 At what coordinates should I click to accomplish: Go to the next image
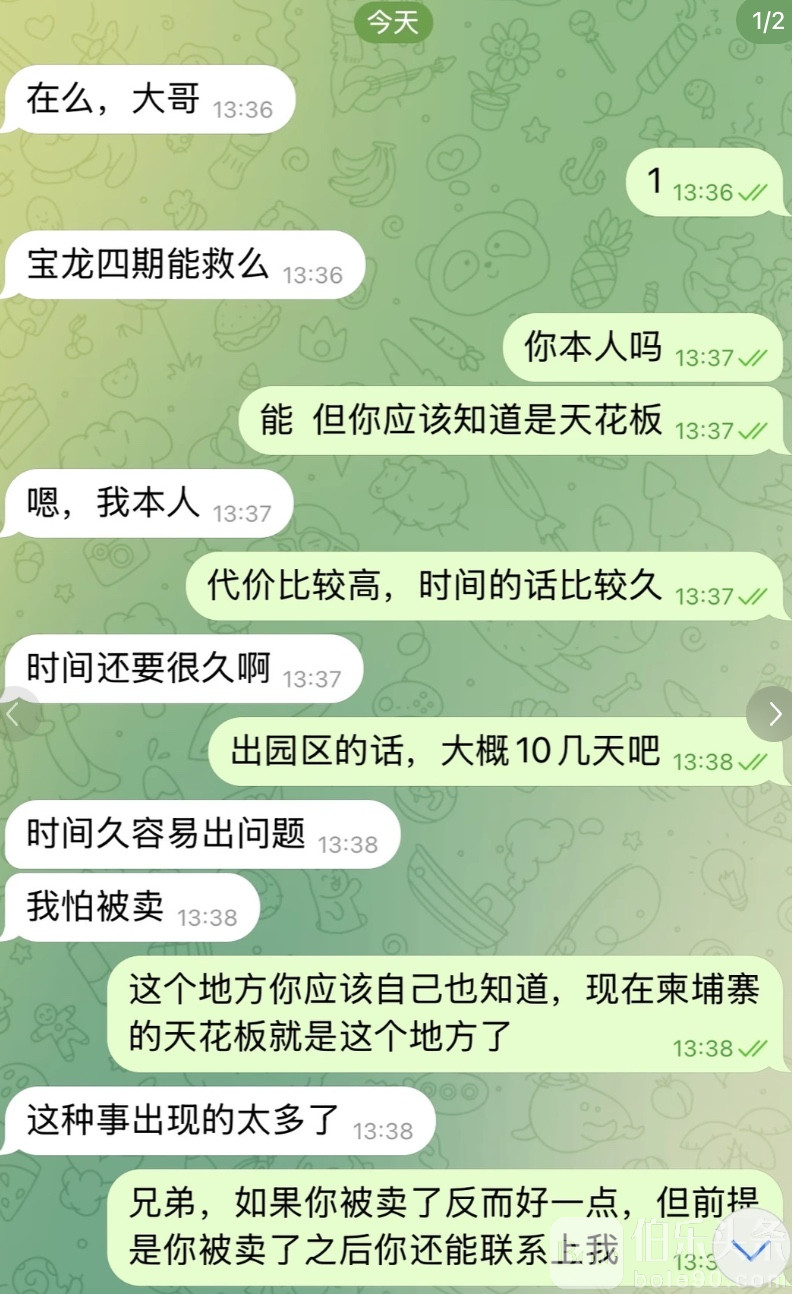click(774, 713)
